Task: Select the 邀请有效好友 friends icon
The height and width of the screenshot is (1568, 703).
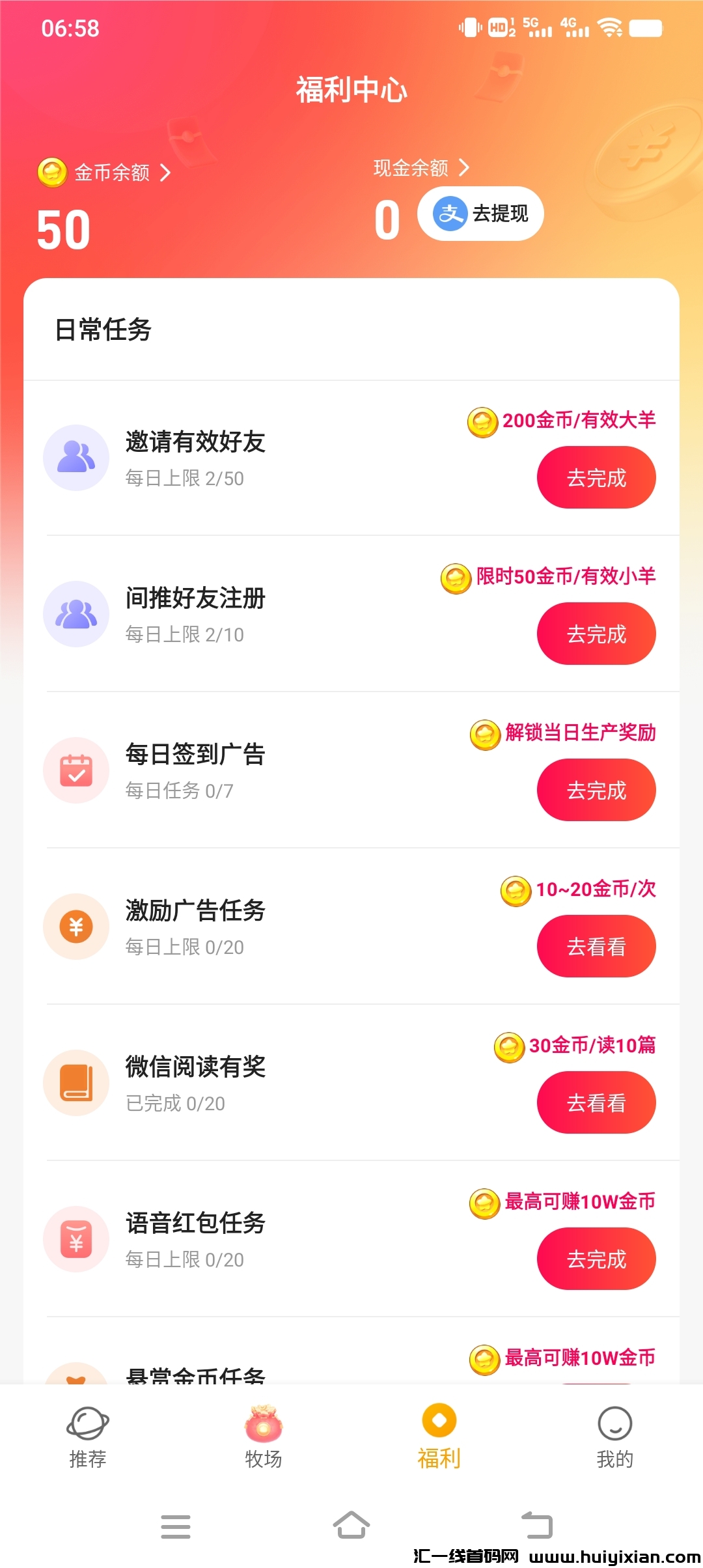Action: [76, 458]
